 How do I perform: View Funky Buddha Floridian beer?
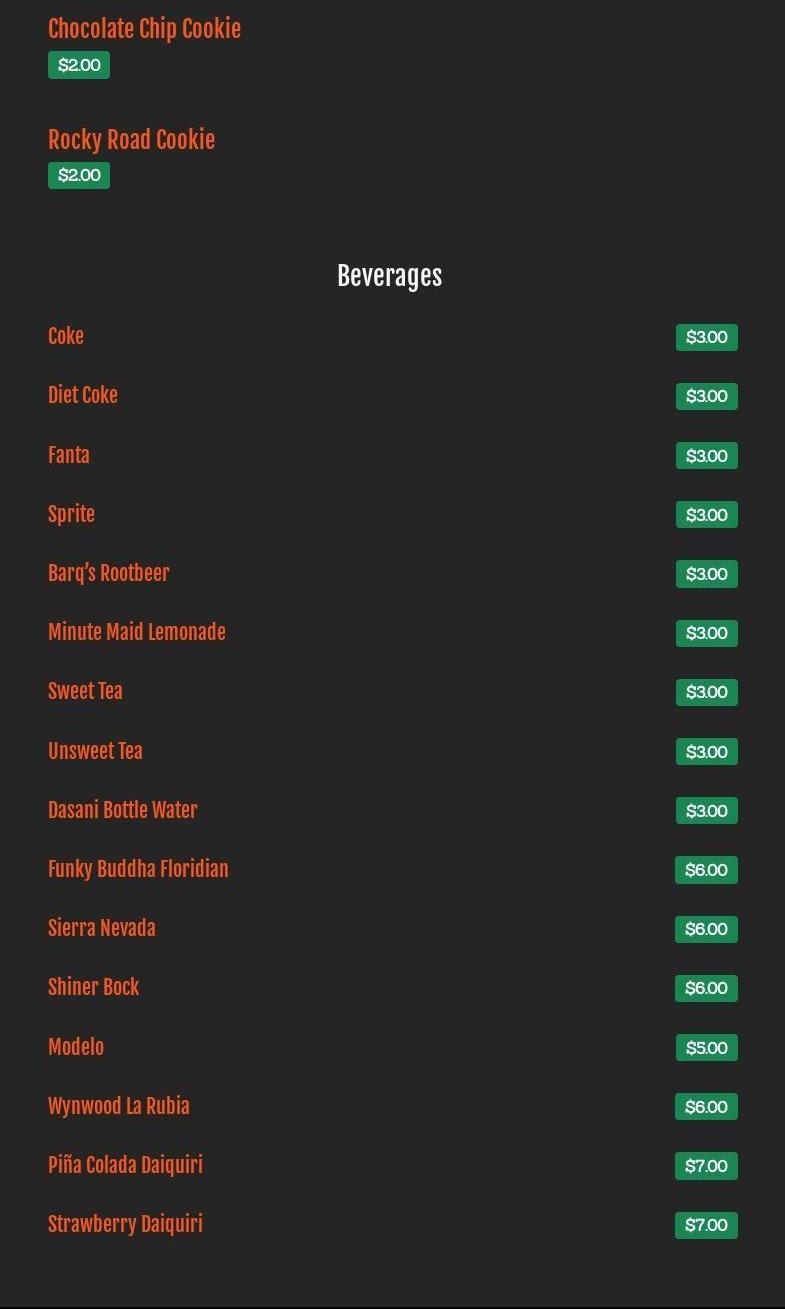pyautogui.click(x=138, y=869)
